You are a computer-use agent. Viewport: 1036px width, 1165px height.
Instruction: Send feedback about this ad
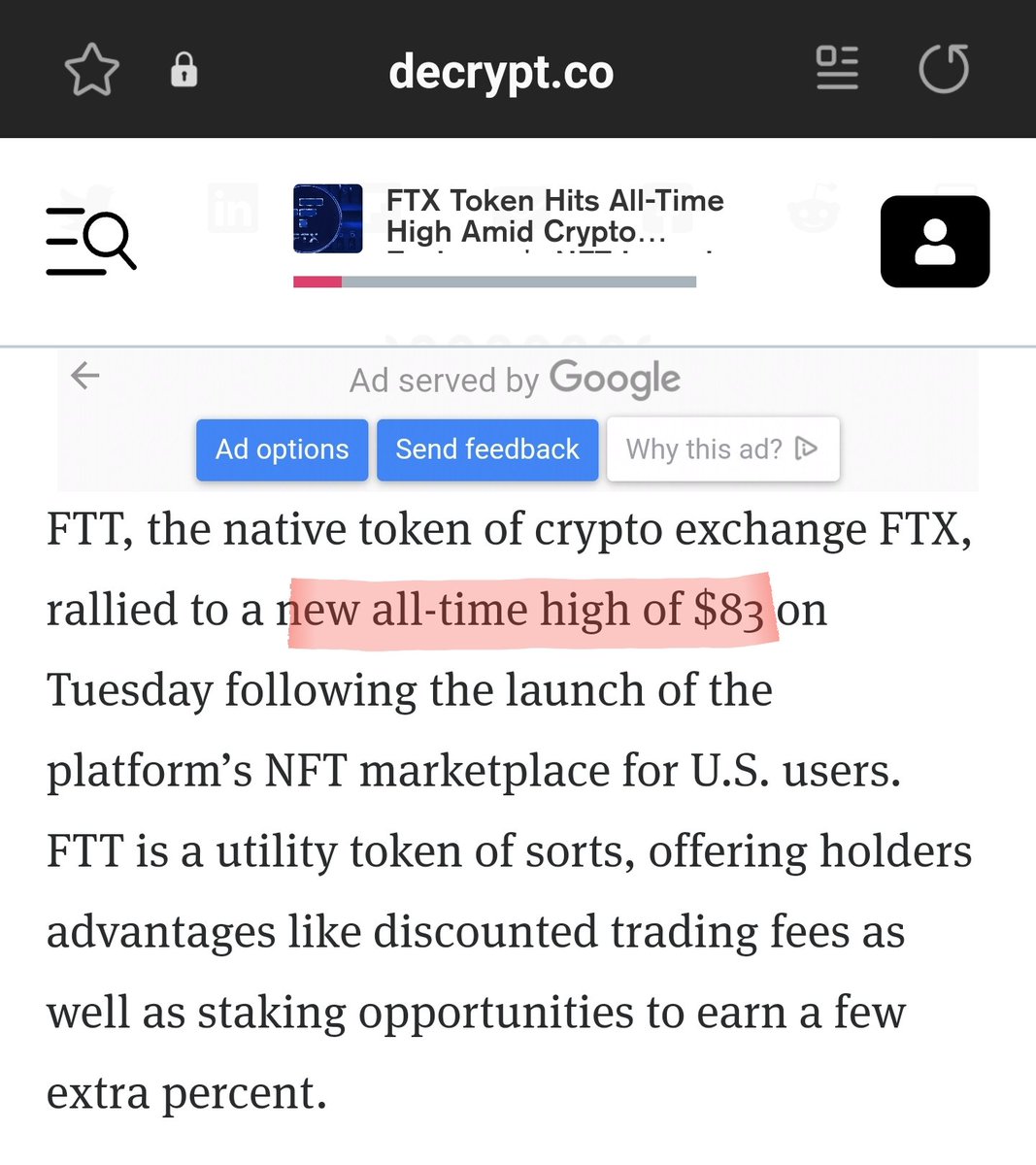click(x=487, y=449)
